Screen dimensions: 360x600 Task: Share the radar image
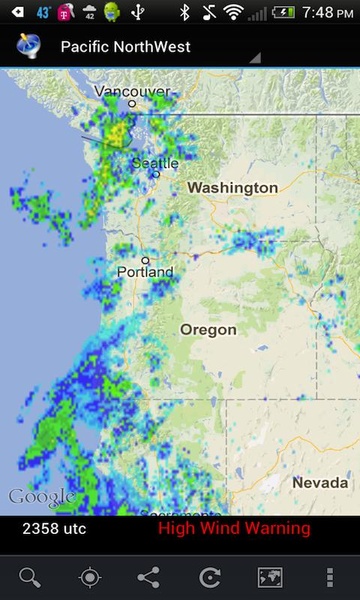[149, 577]
